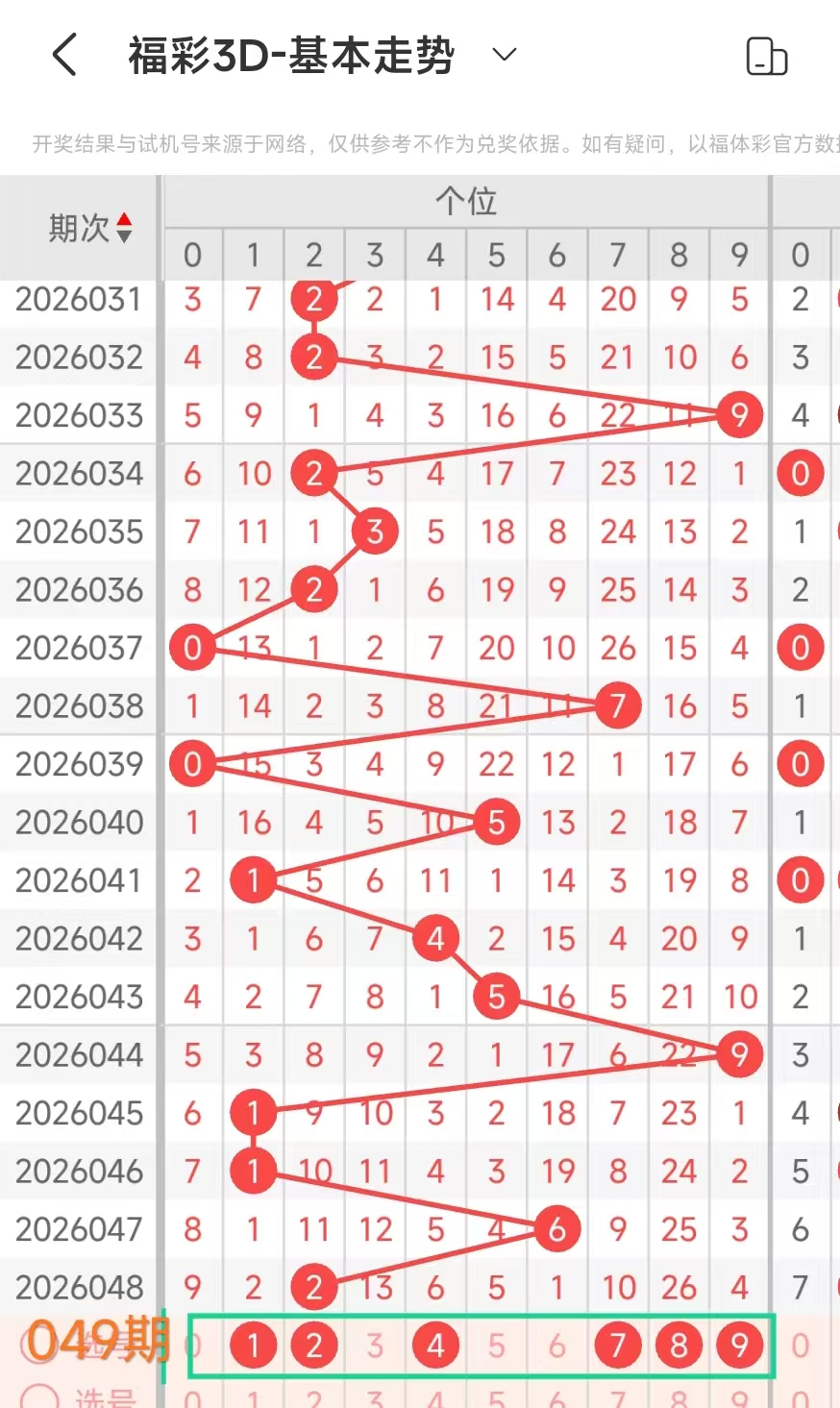Open the 个位 column header selector
This screenshot has height=1408, width=840.
tap(465, 201)
